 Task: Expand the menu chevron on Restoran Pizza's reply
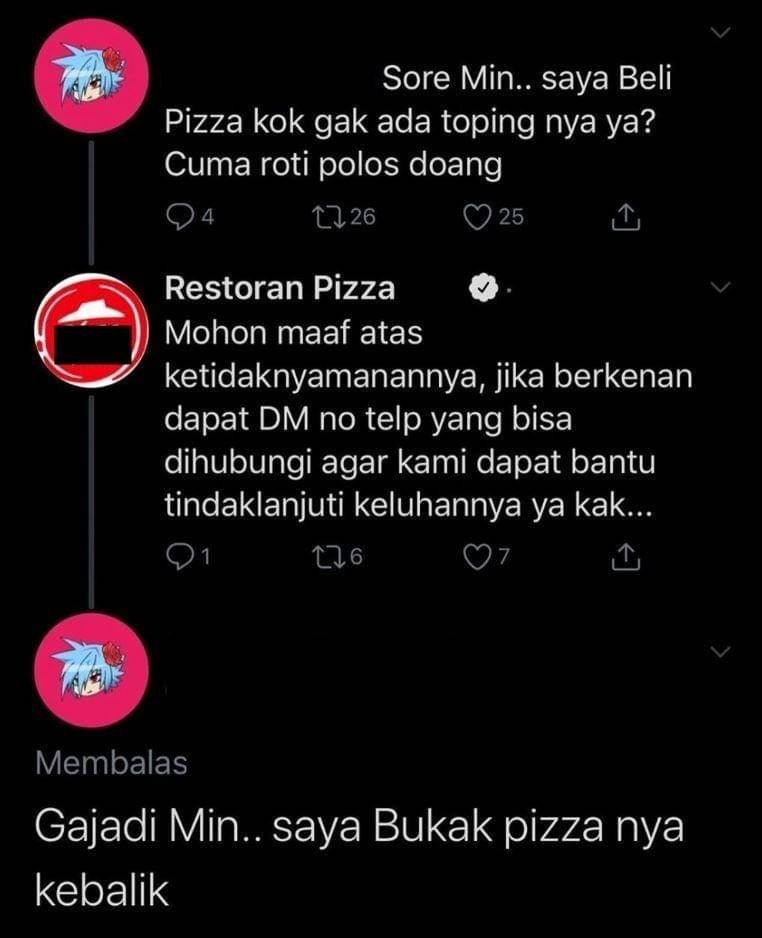pos(719,285)
